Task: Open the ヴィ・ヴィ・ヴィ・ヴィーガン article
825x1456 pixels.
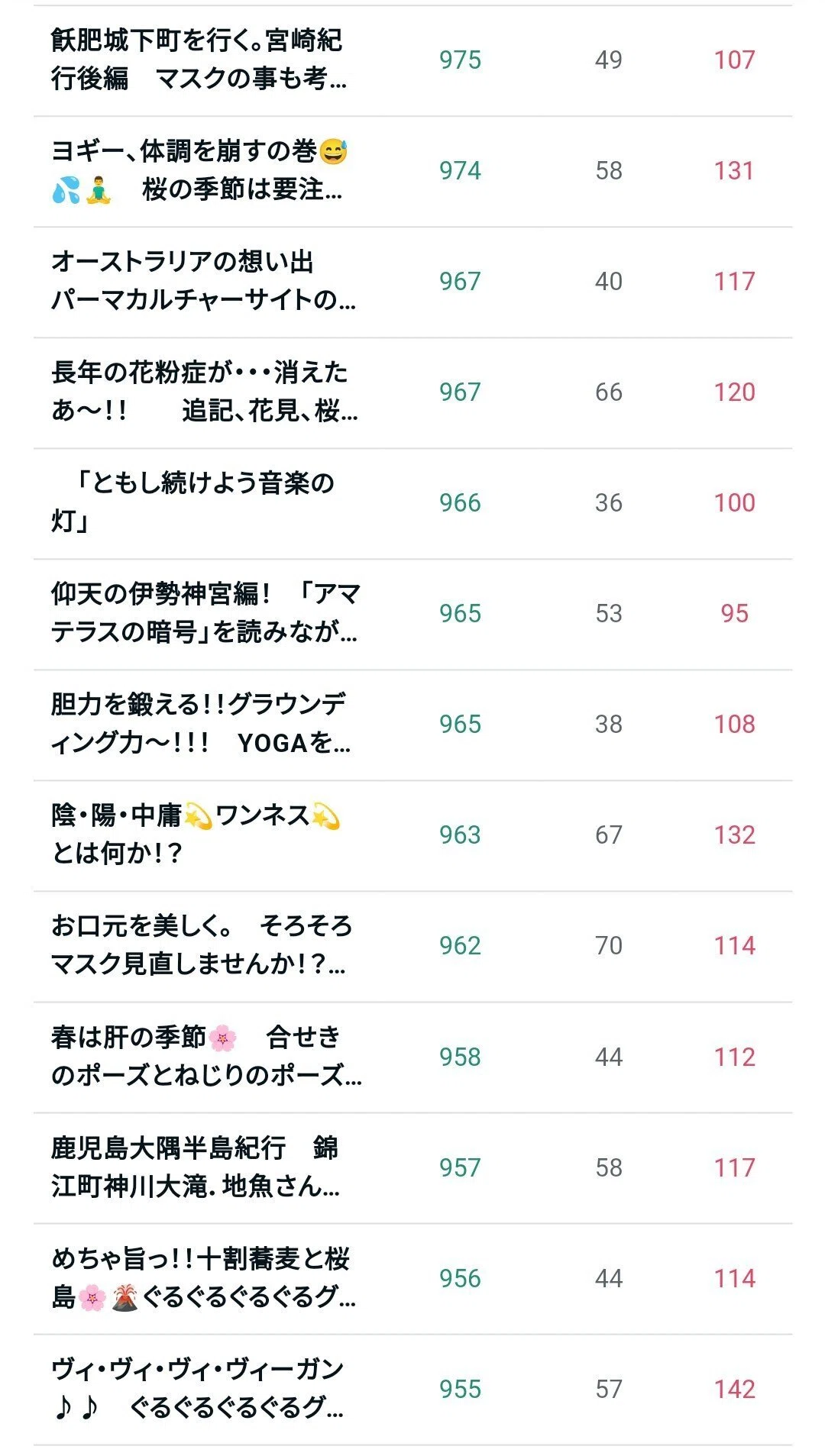Action: [x=198, y=1389]
